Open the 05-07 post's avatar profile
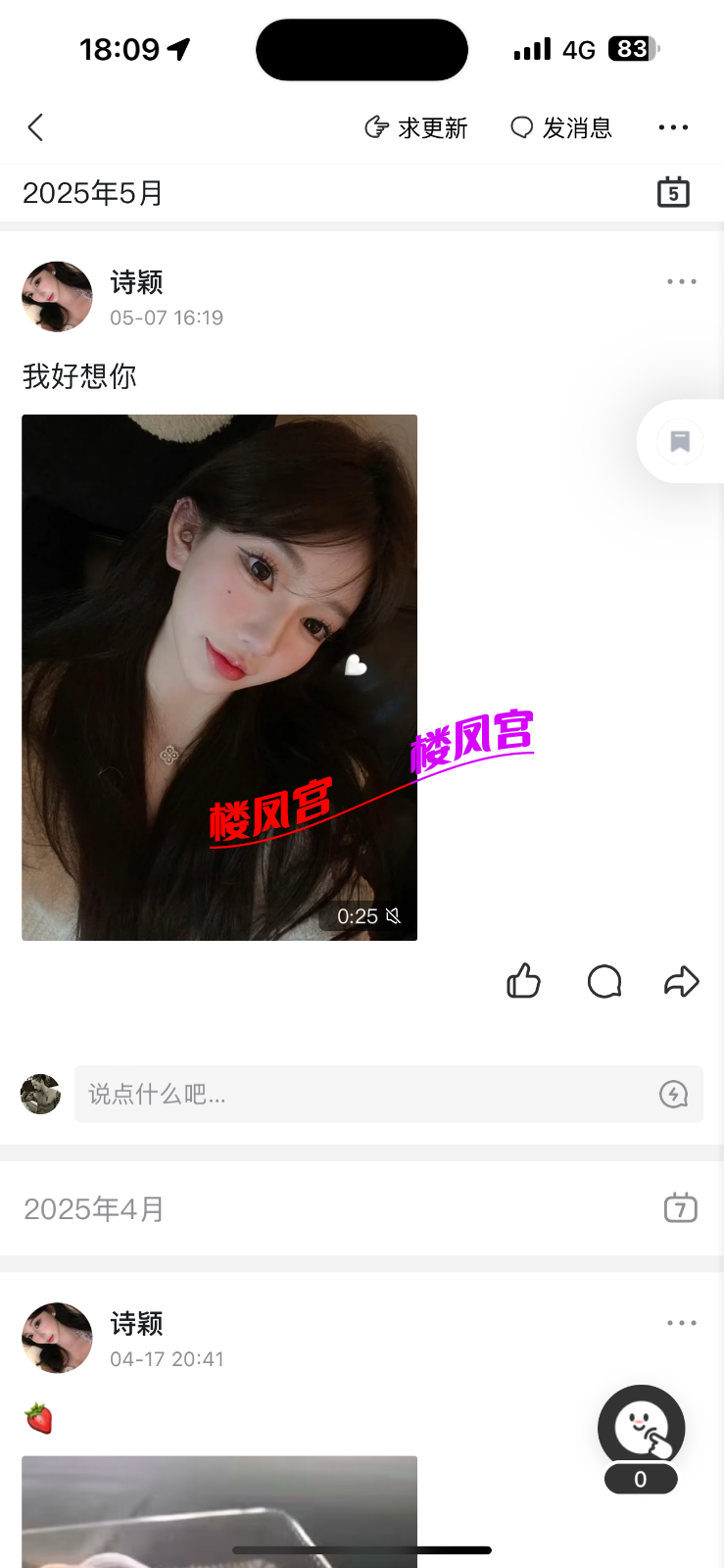The height and width of the screenshot is (1568, 724). [x=57, y=297]
